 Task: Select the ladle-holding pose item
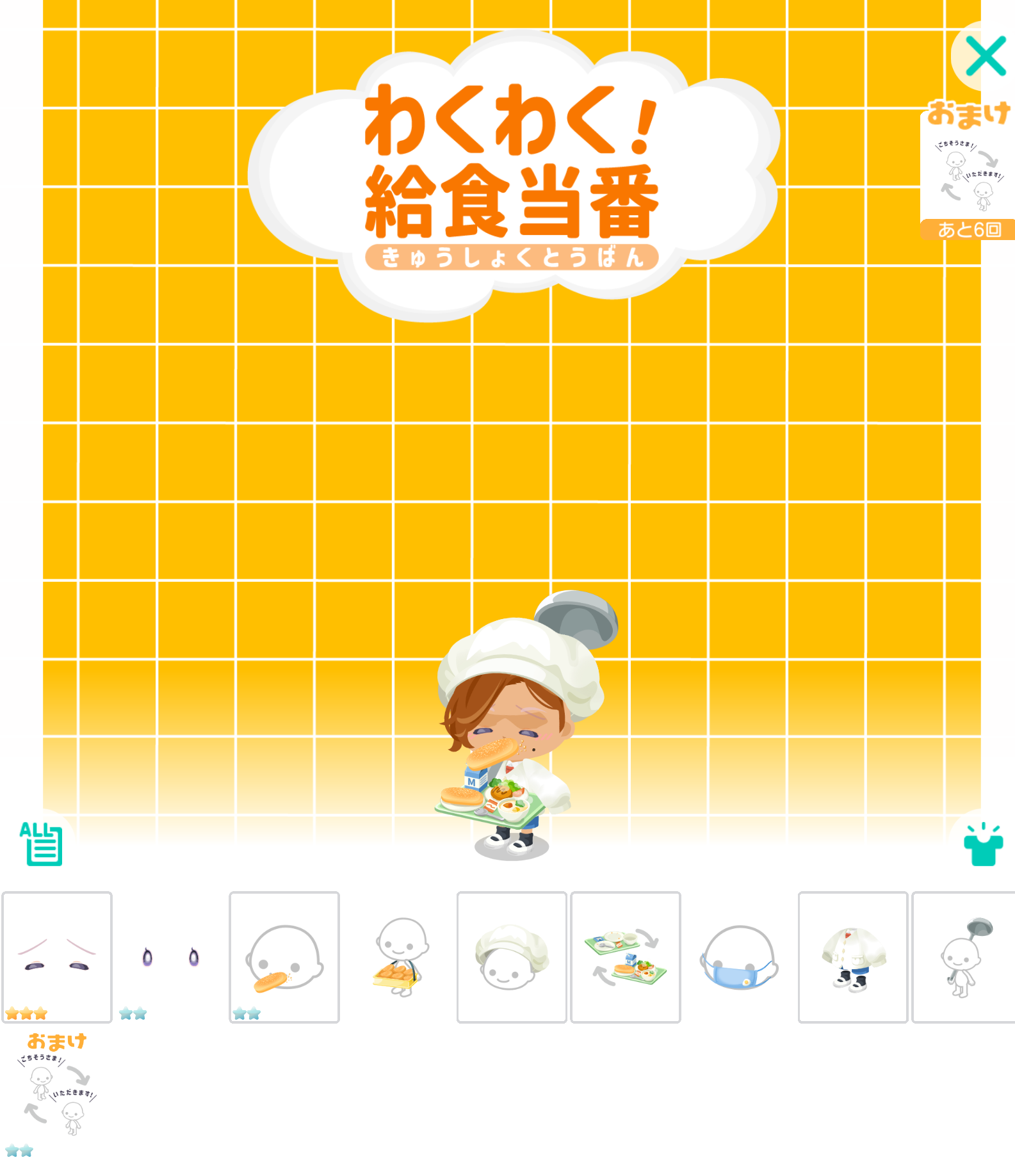tap(964, 956)
